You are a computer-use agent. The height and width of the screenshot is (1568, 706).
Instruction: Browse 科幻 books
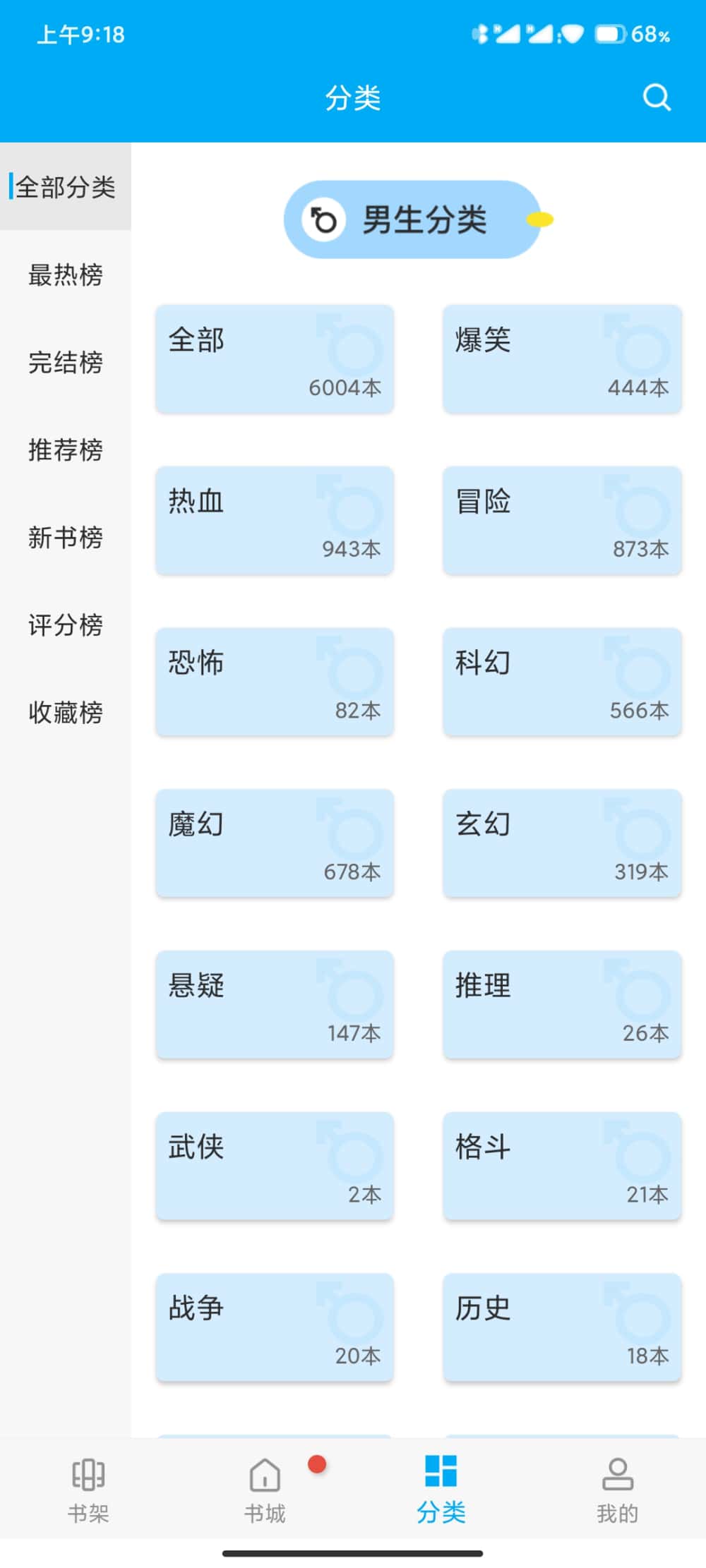(562, 682)
